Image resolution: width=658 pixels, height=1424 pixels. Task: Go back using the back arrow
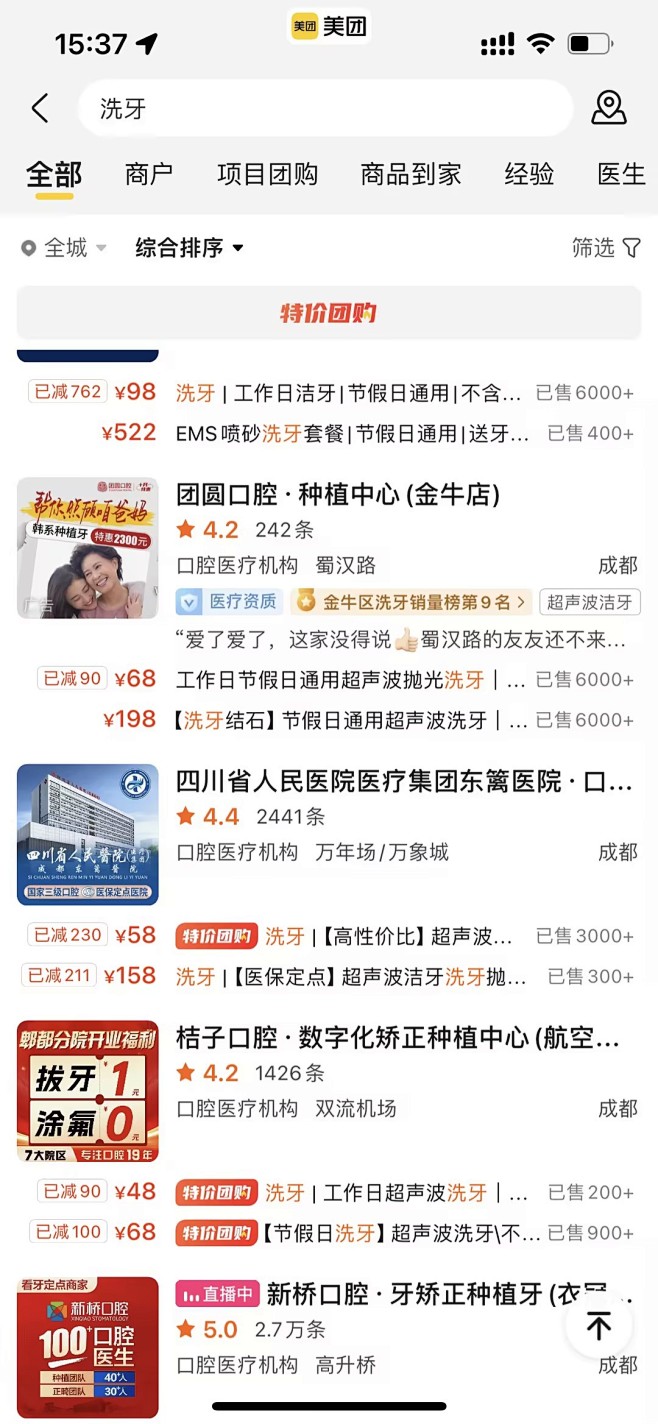coord(40,108)
